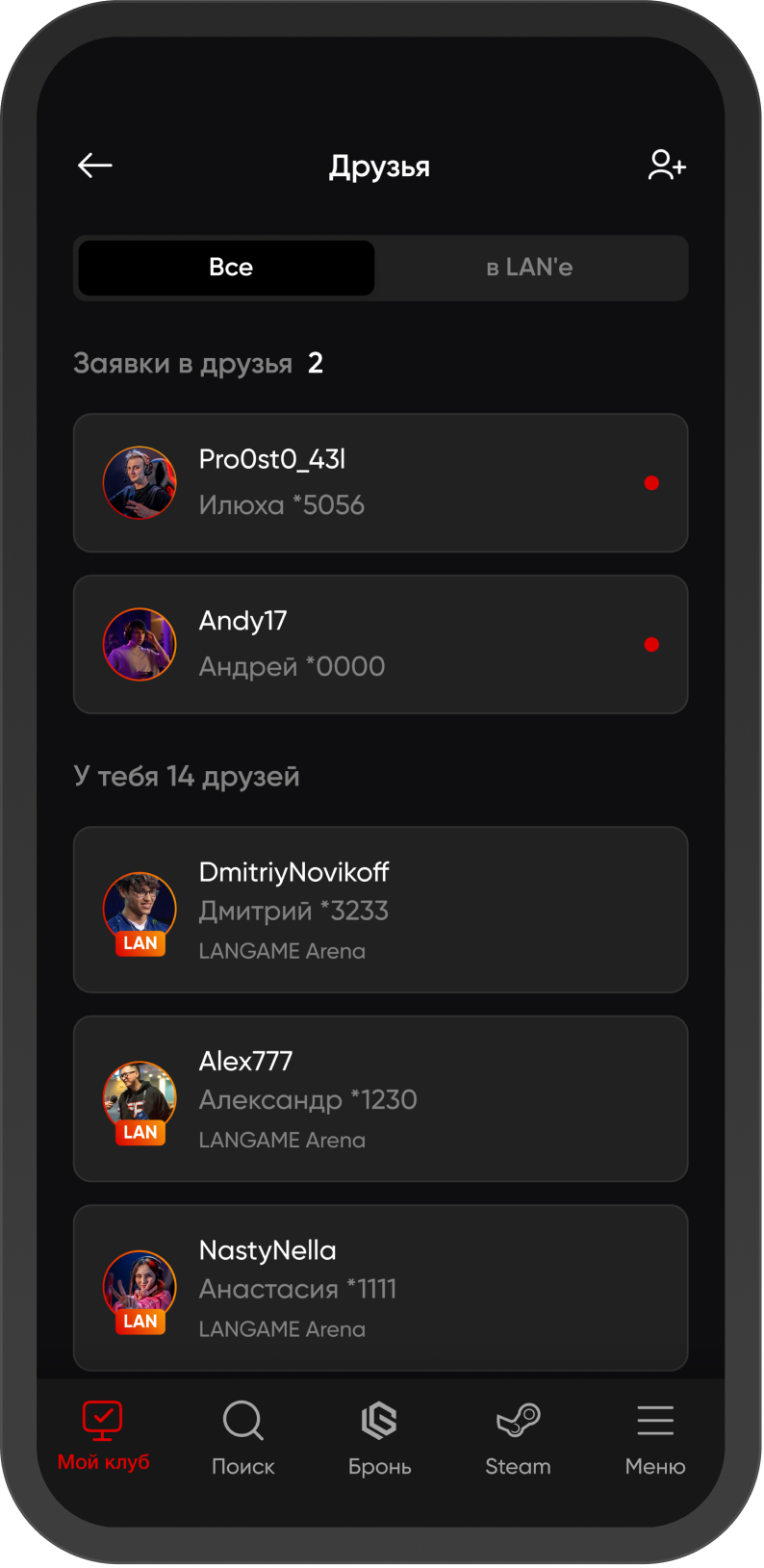Tap the add friend icon
Image resolution: width=764 pixels, height=1568 pixels.
click(x=666, y=166)
